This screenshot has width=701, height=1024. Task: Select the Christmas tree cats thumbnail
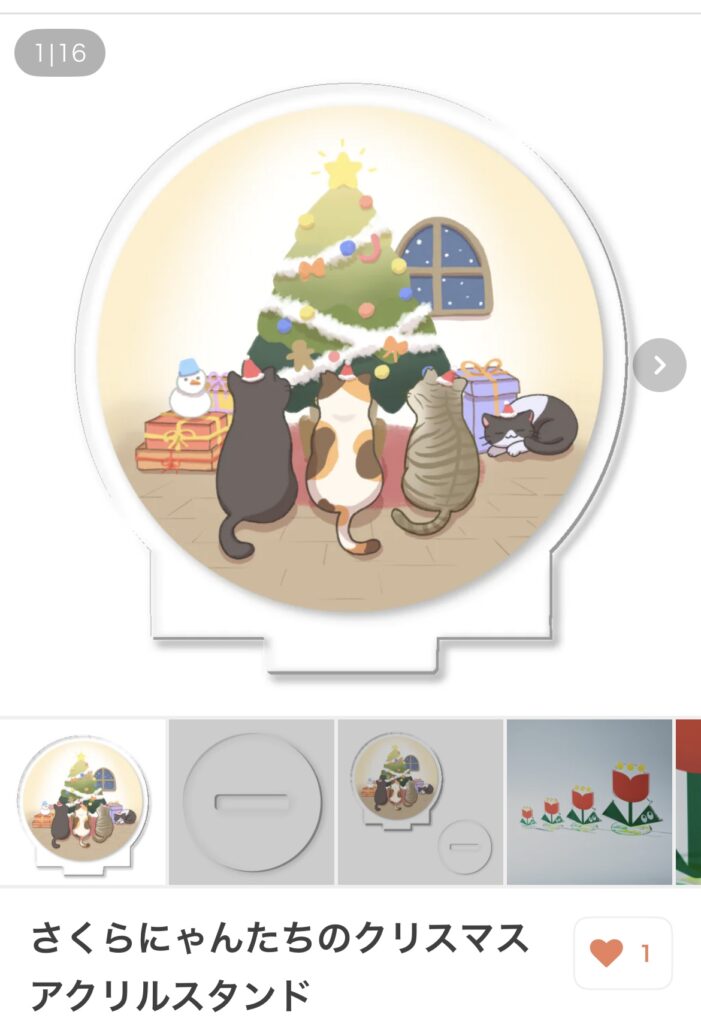[x=83, y=801]
